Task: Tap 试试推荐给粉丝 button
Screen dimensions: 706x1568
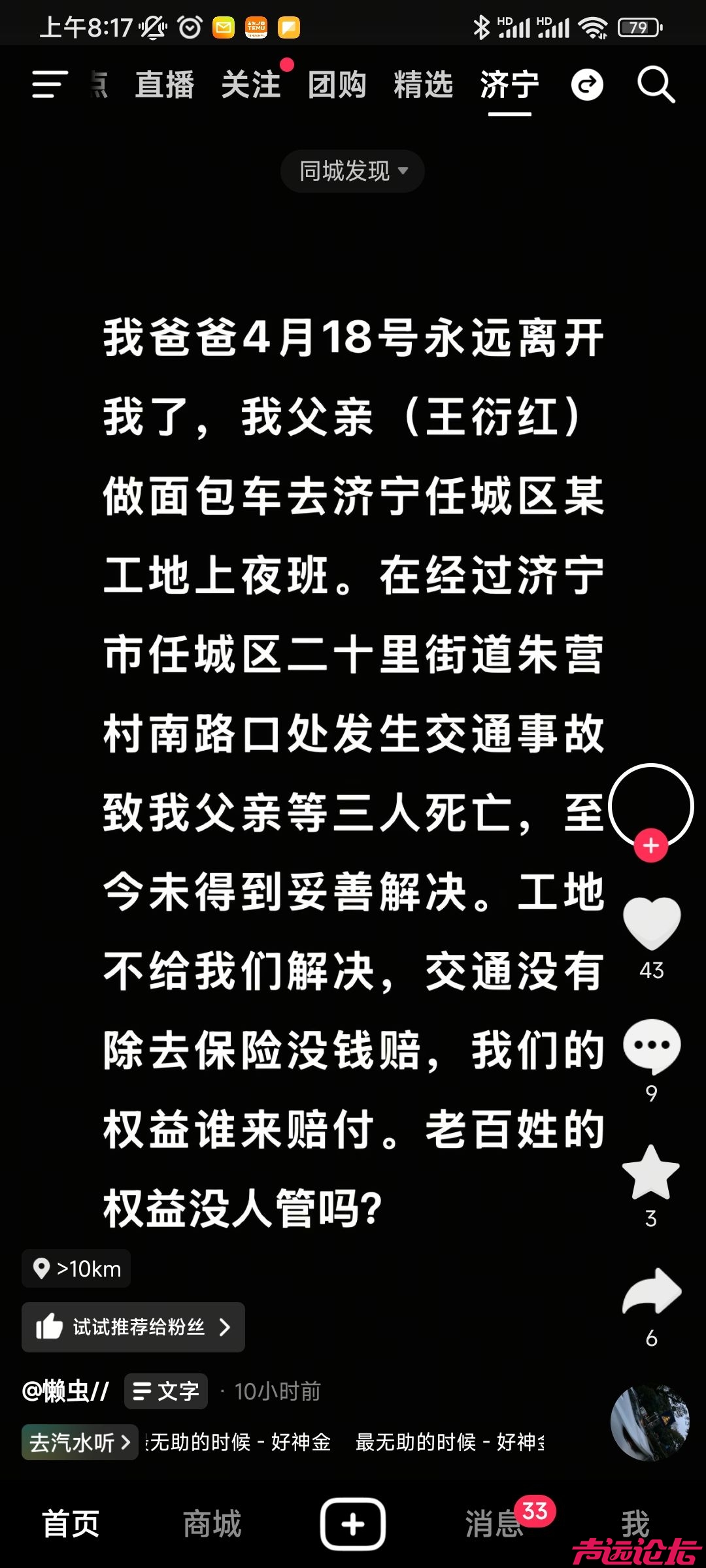Action: 133,1327
